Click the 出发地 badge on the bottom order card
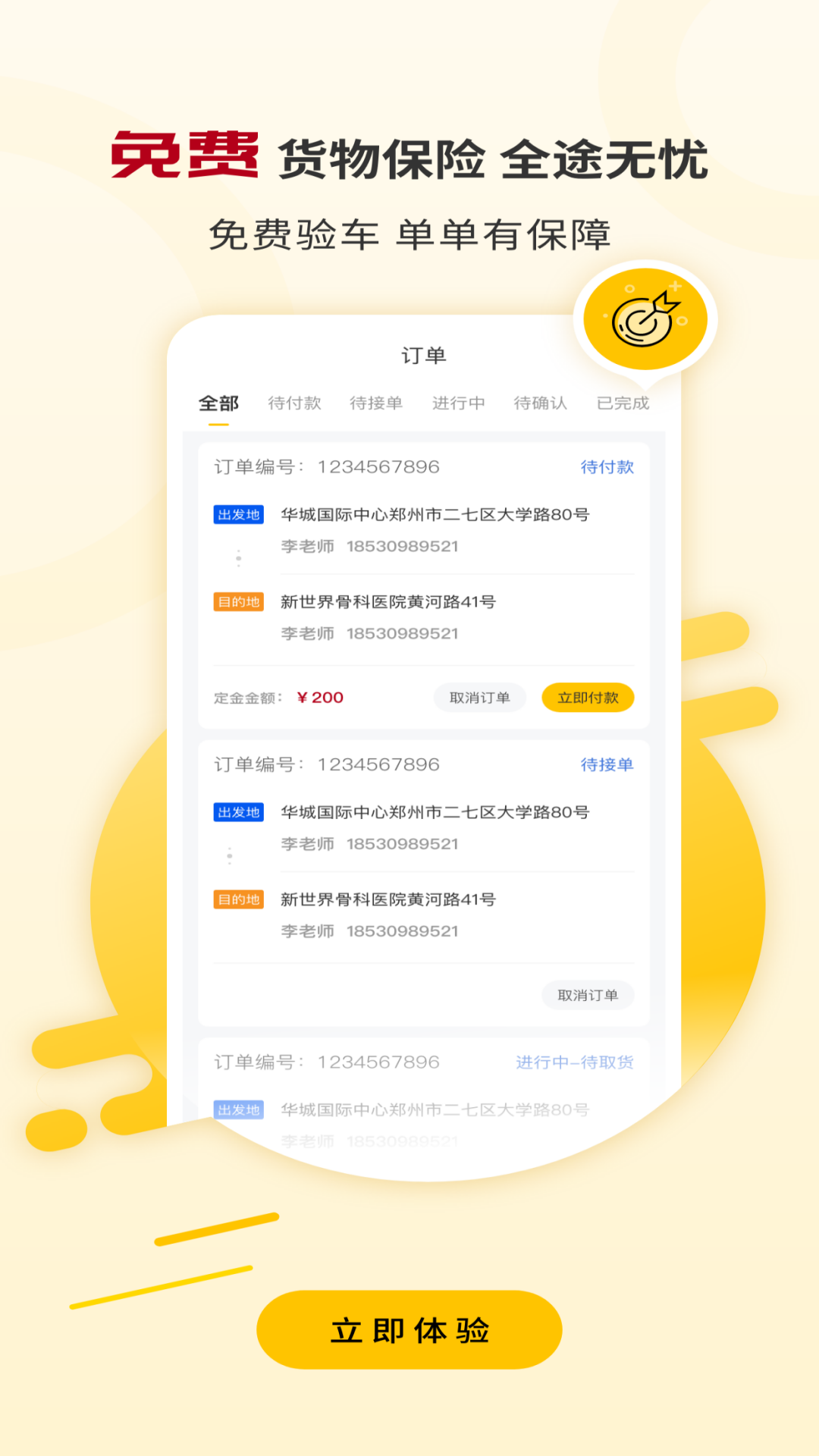Image resolution: width=819 pixels, height=1456 pixels. (237, 1109)
